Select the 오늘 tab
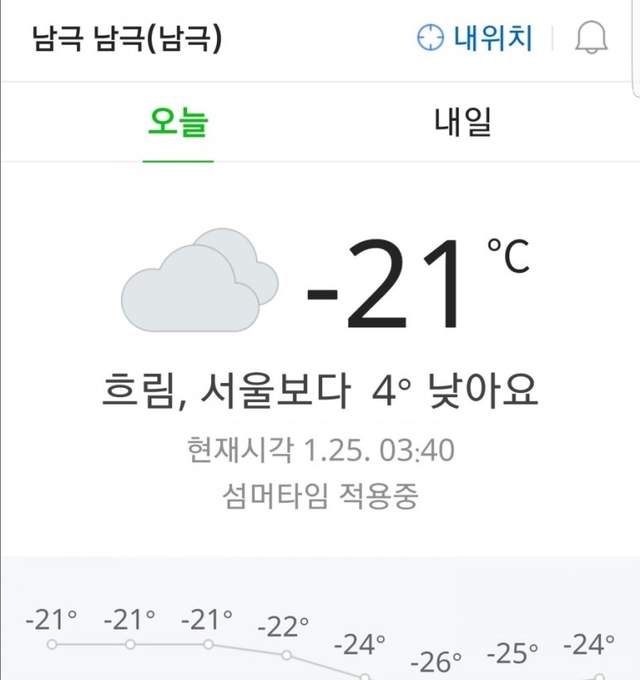Screen dimensions: 640x680 tap(177, 123)
